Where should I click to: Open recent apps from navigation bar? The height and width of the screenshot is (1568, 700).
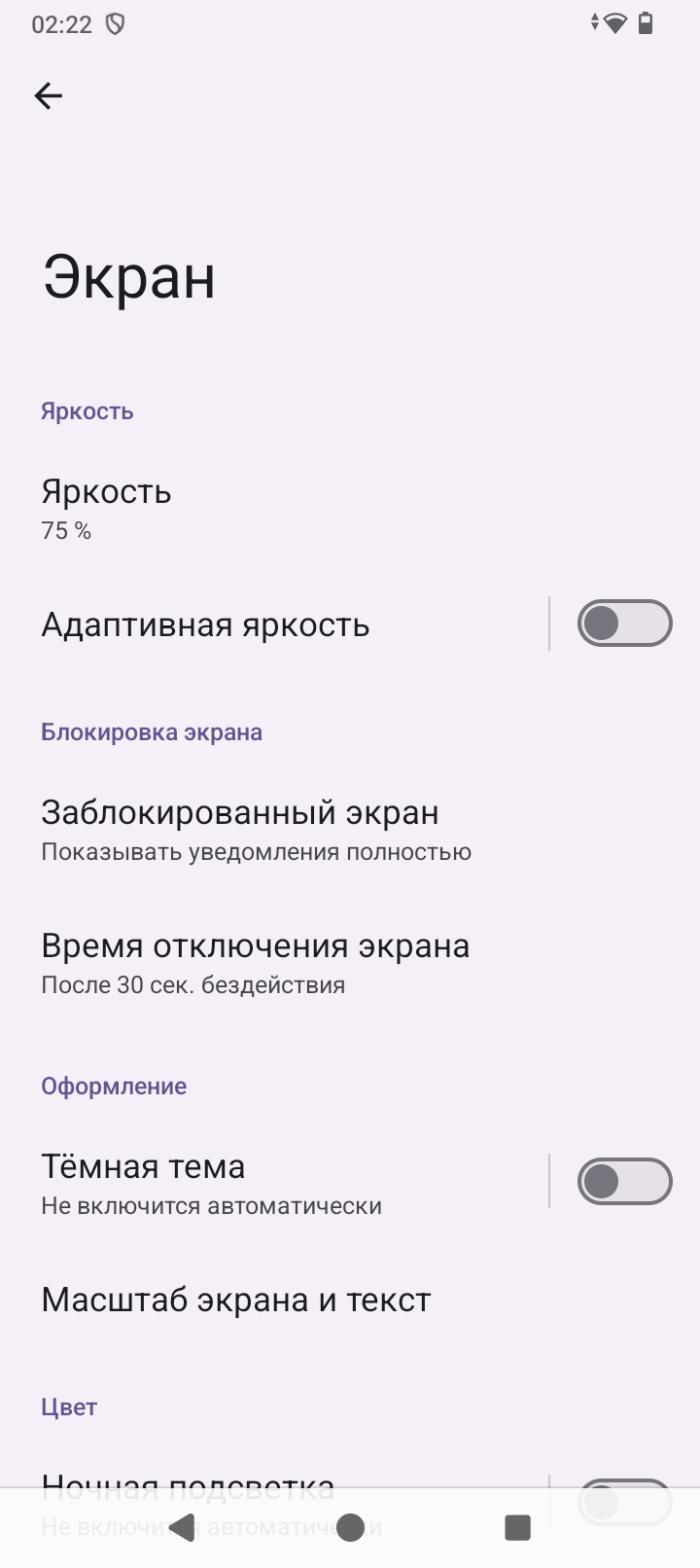517,1527
